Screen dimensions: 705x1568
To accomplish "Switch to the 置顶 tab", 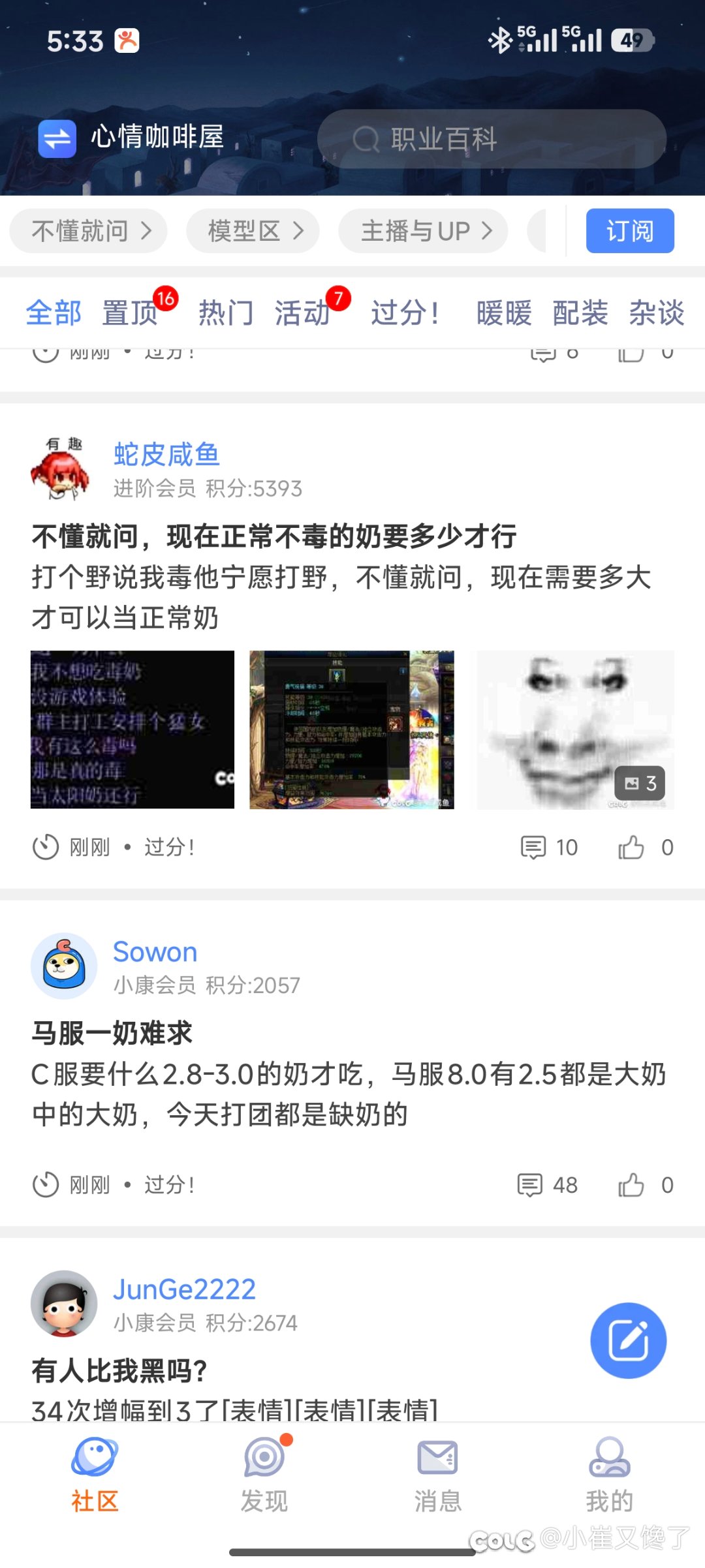I will click(131, 313).
